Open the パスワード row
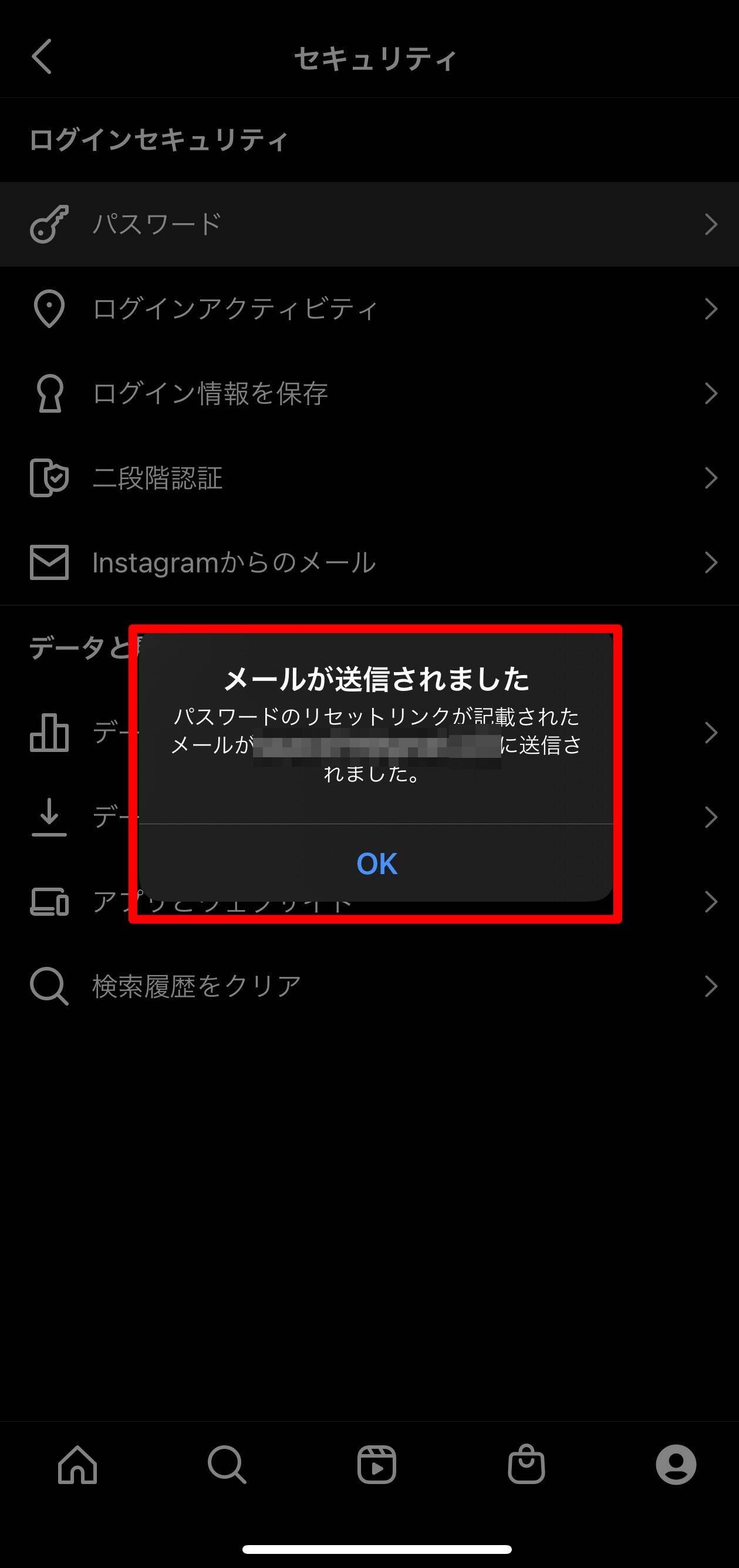The width and height of the screenshot is (739, 1568). [369, 224]
